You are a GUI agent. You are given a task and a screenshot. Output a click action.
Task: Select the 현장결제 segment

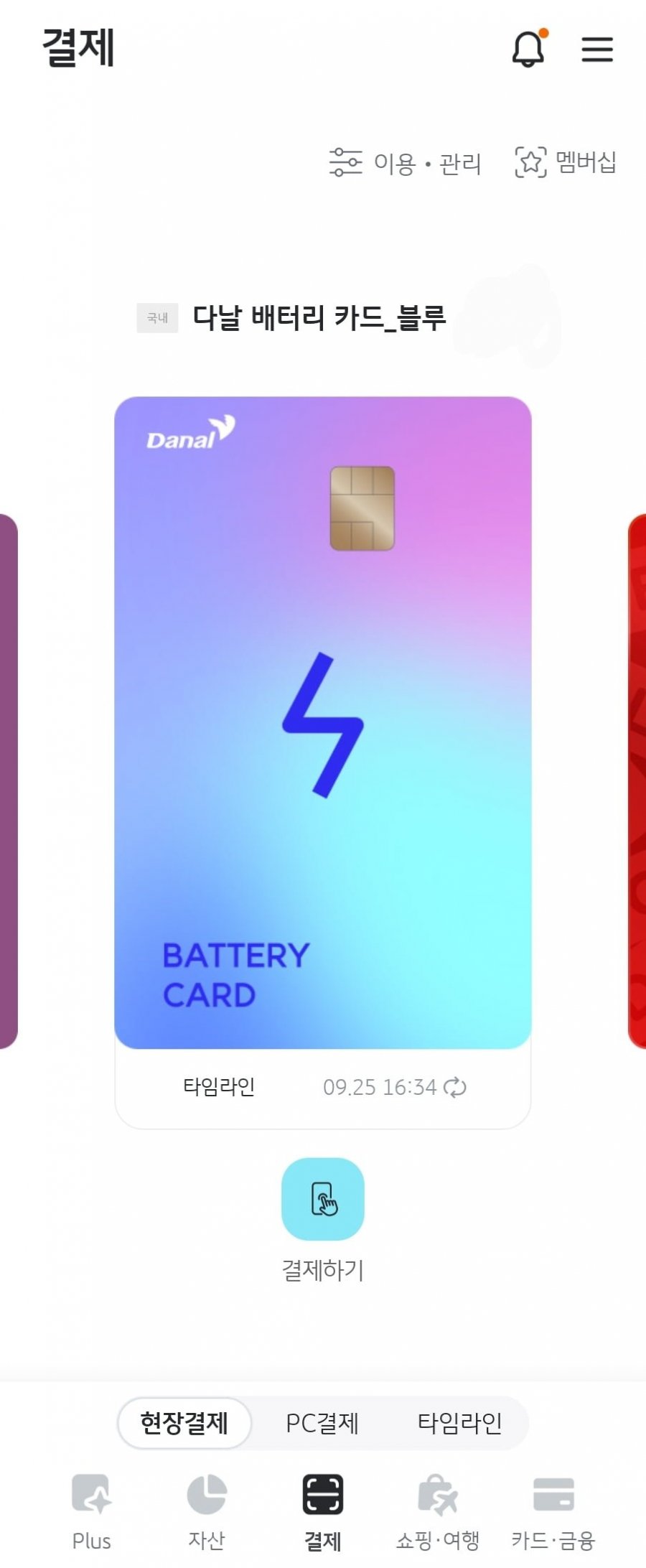click(x=184, y=1423)
